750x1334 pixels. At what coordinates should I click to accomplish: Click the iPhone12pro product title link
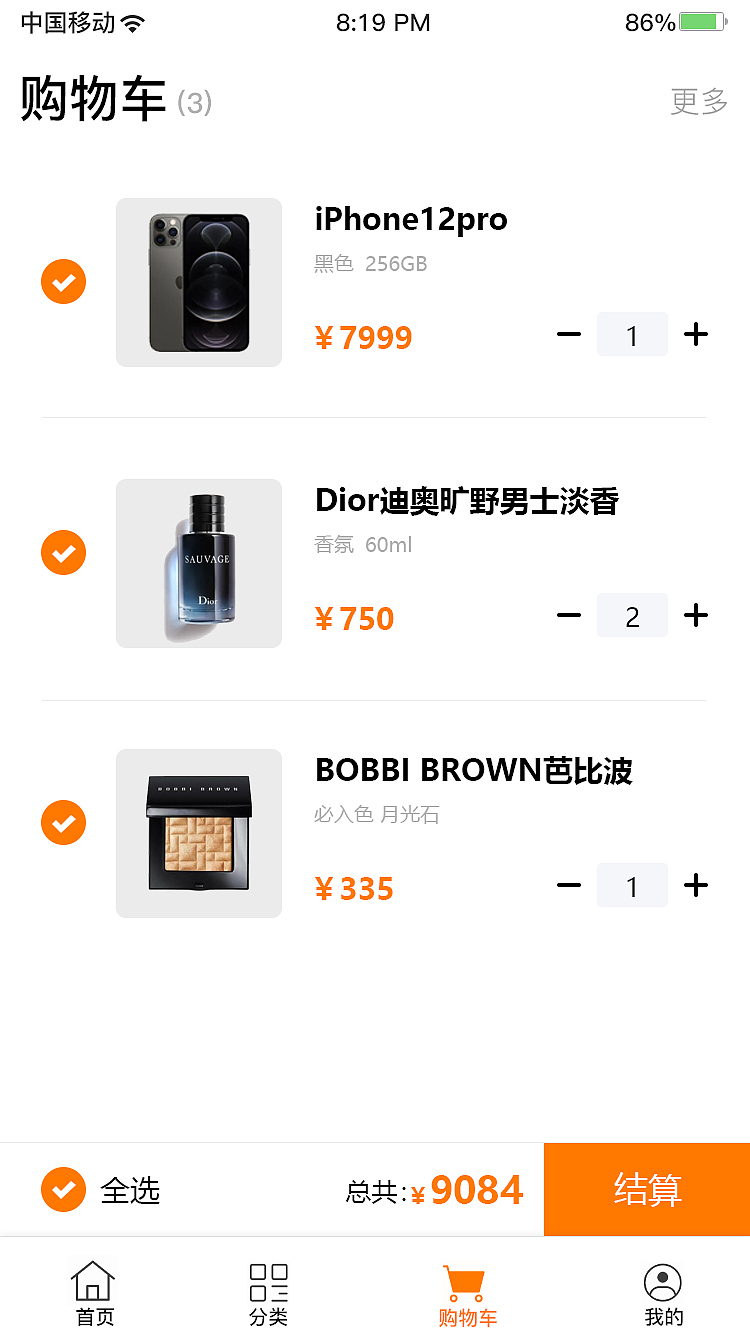pyautogui.click(x=411, y=219)
